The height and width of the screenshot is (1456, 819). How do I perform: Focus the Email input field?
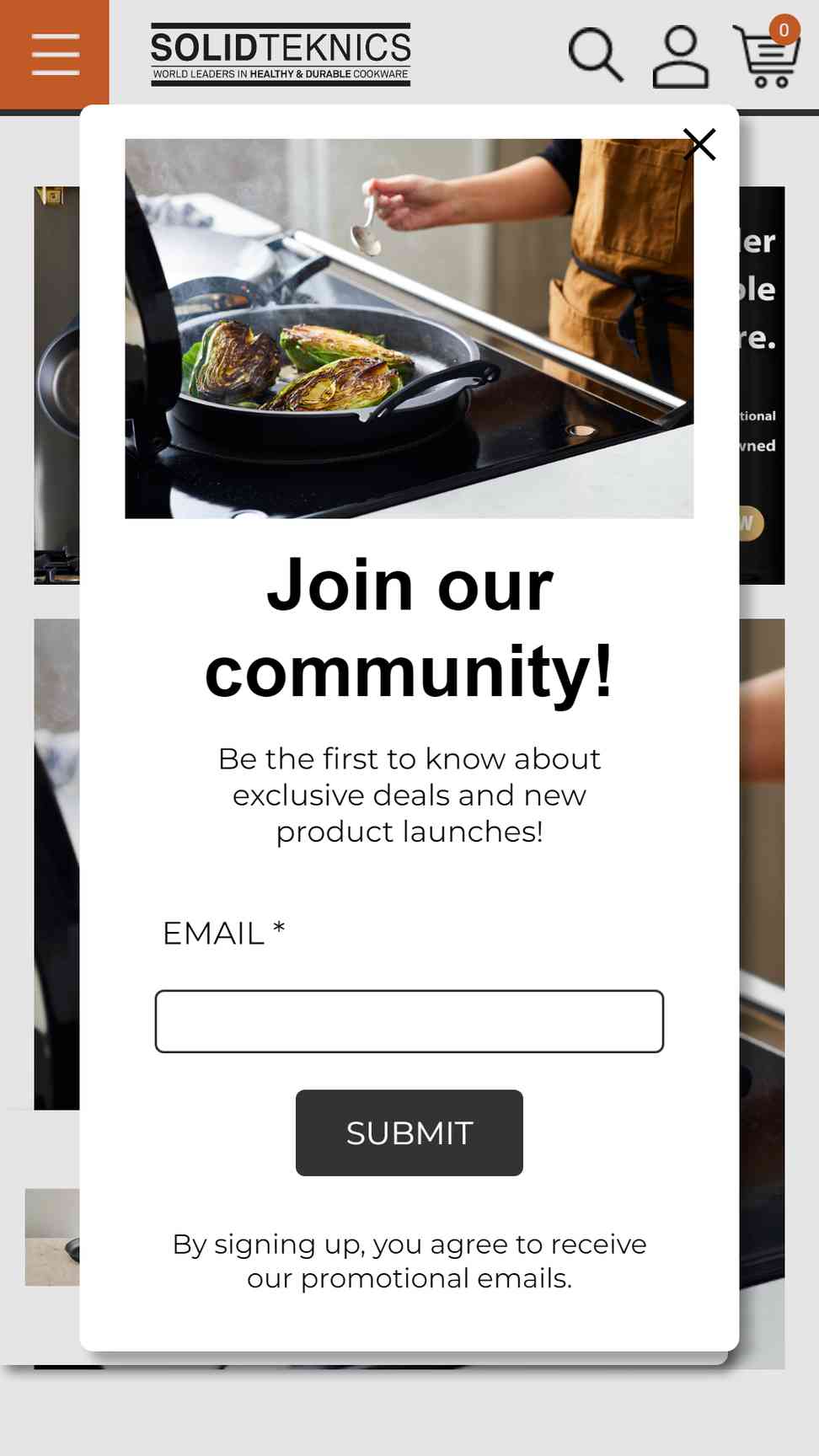[x=409, y=1021]
